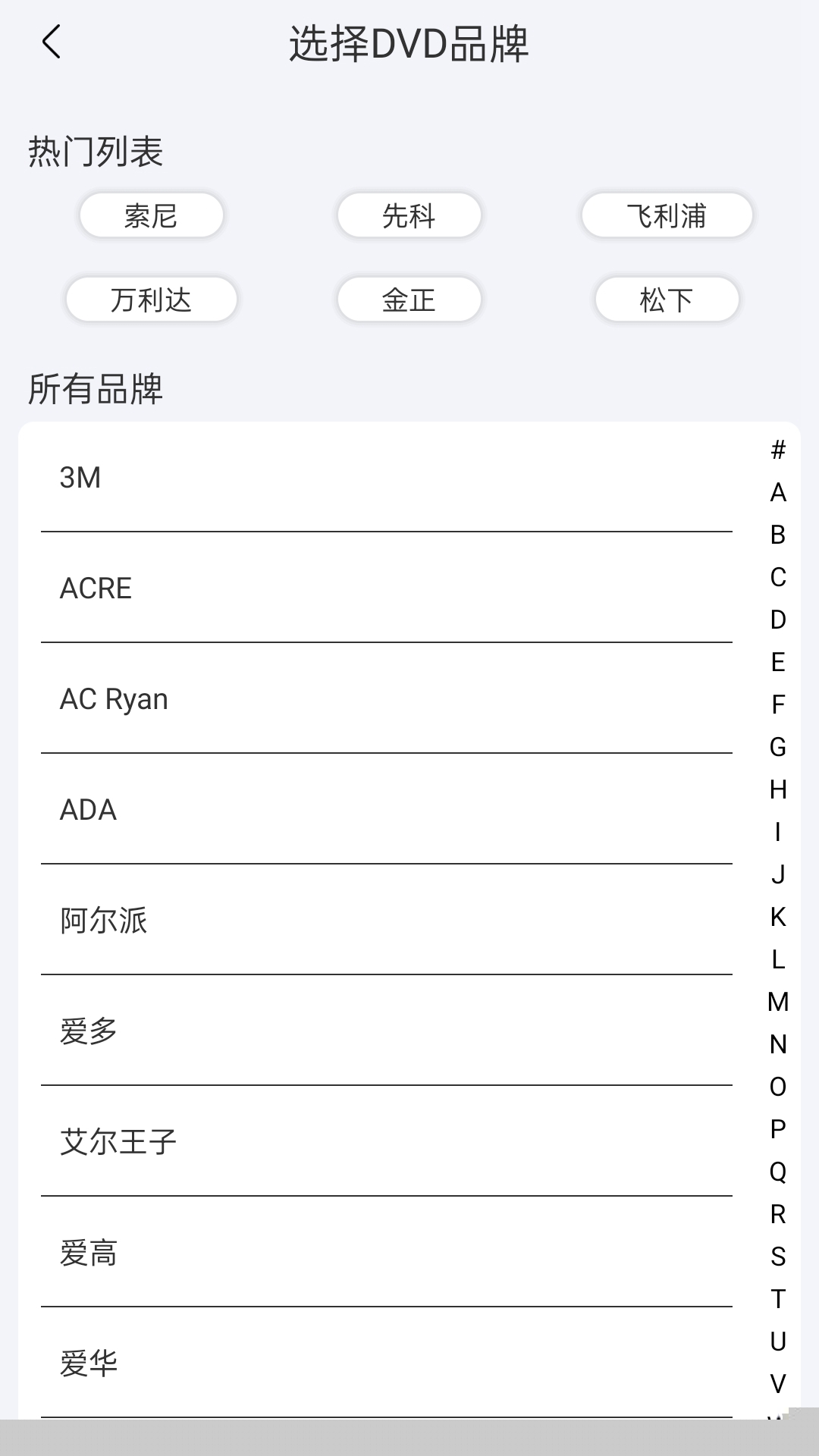The image size is (819, 1456).
Task: Open the 爱华 brand row
Action: click(387, 1363)
